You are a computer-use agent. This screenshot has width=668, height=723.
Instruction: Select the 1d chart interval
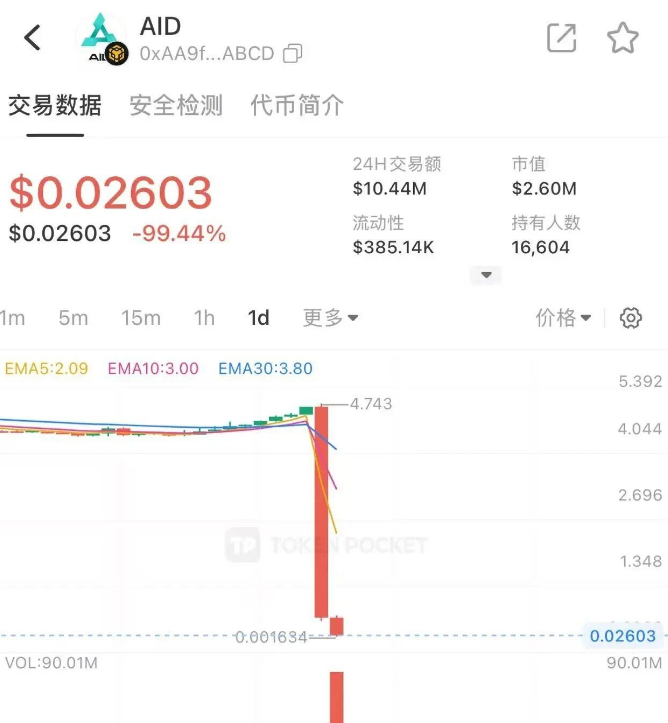[259, 318]
